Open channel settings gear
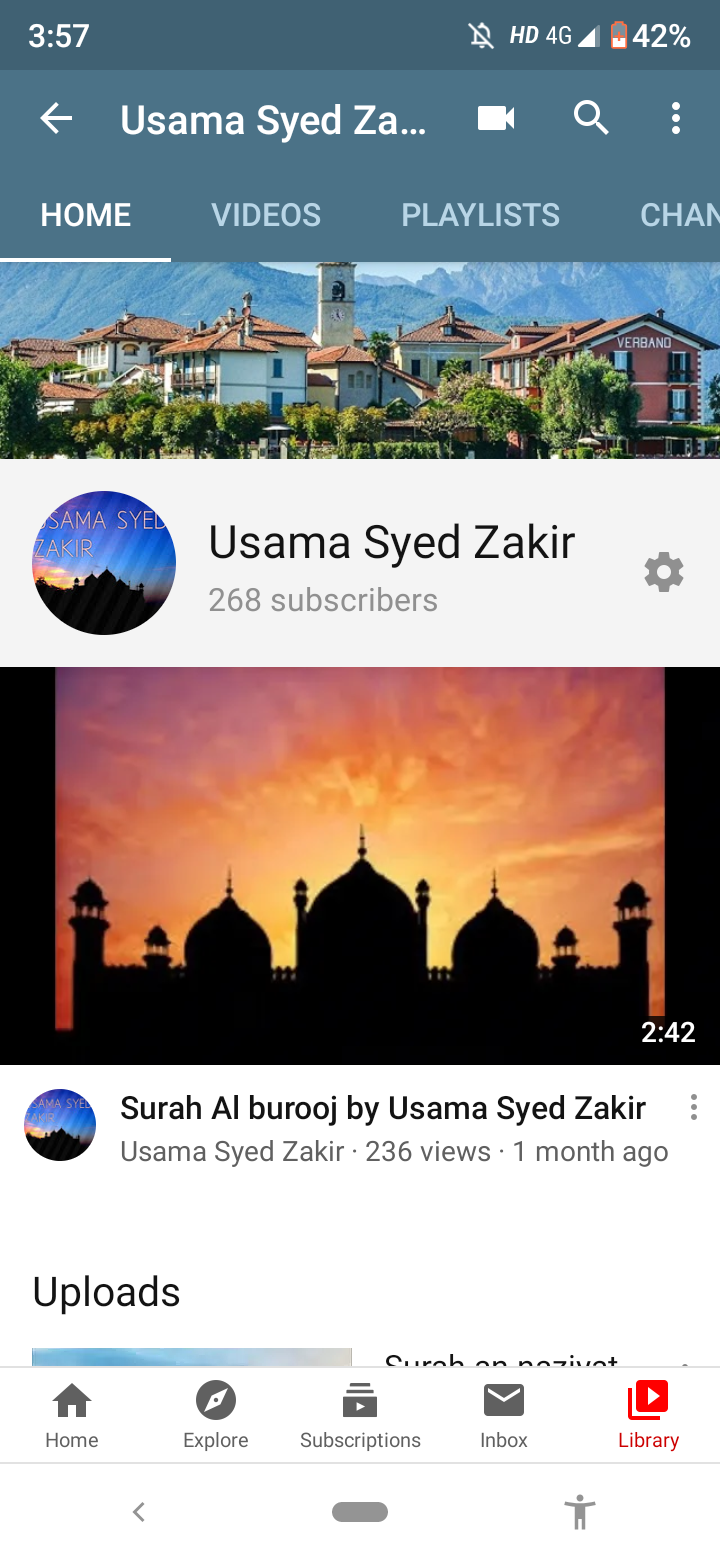 663,572
